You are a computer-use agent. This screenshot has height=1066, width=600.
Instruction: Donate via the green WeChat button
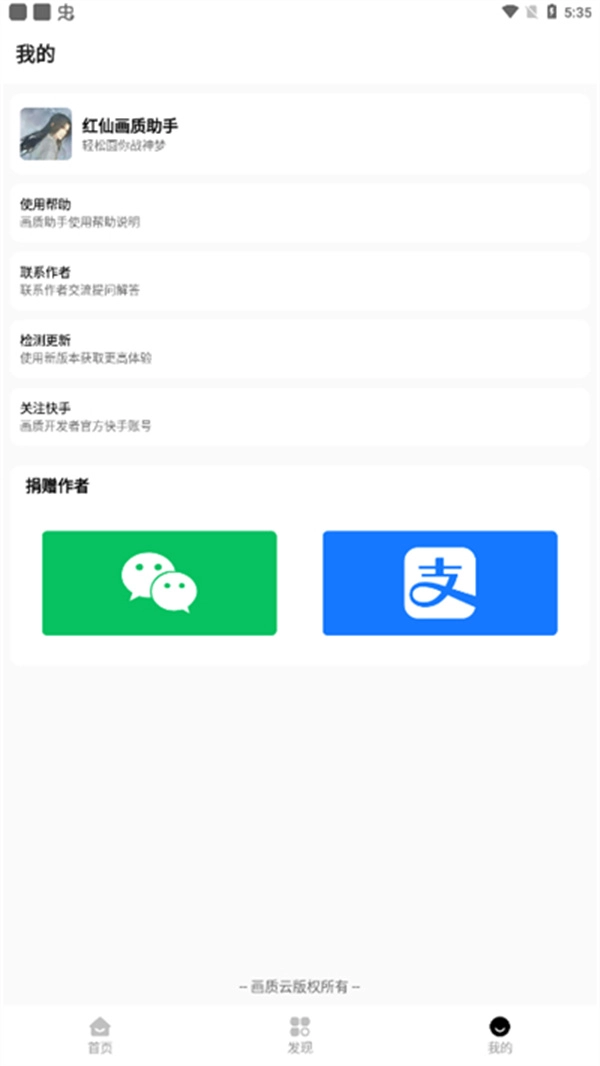click(159, 583)
